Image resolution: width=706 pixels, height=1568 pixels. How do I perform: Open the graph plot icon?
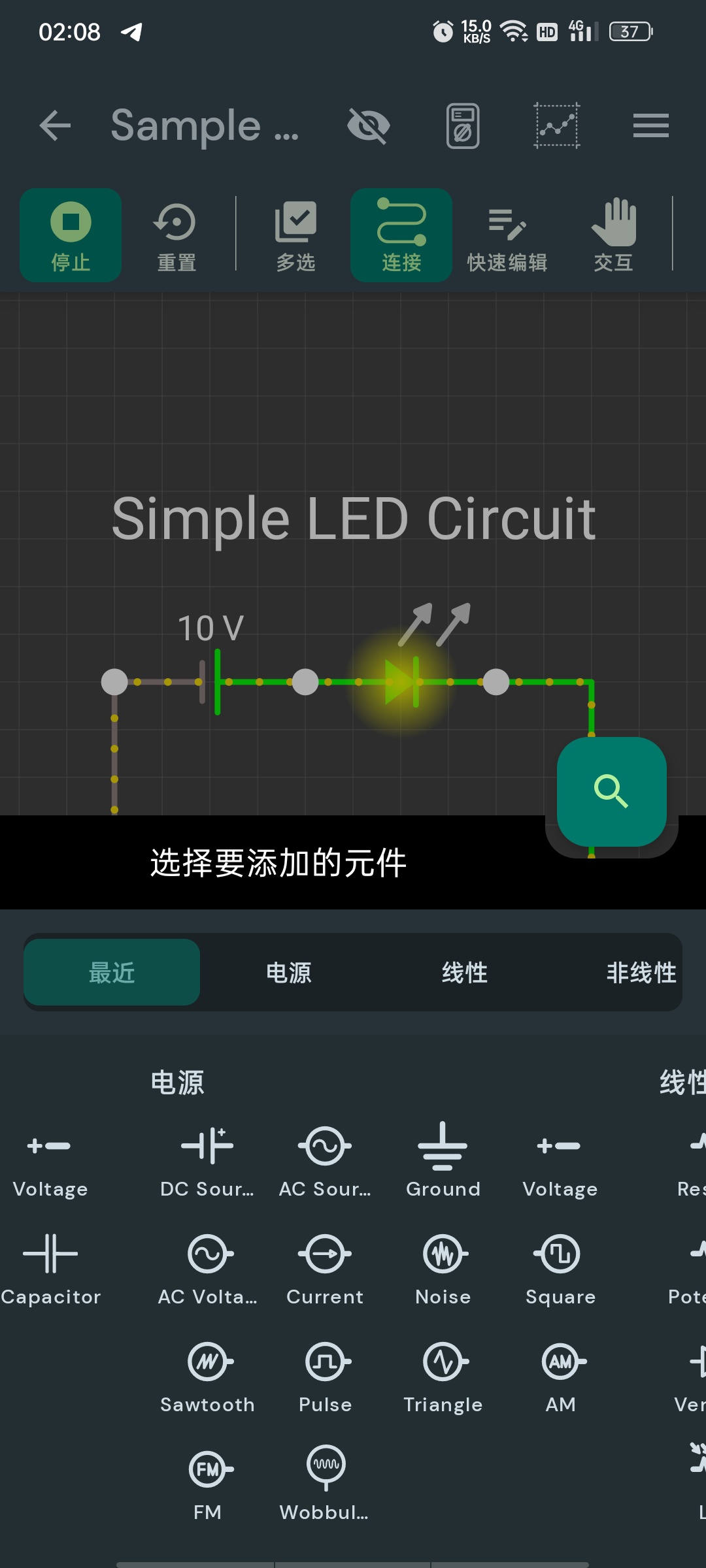click(x=557, y=125)
